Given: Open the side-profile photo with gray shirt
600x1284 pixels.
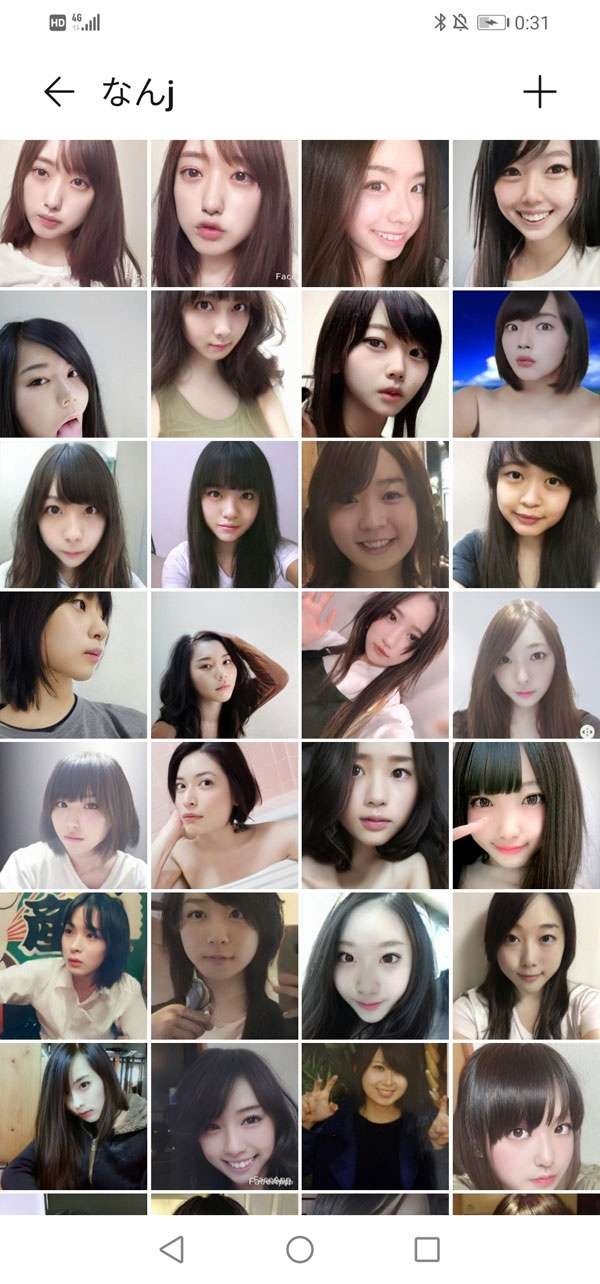Looking at the screenshot, I should point(73,665).
